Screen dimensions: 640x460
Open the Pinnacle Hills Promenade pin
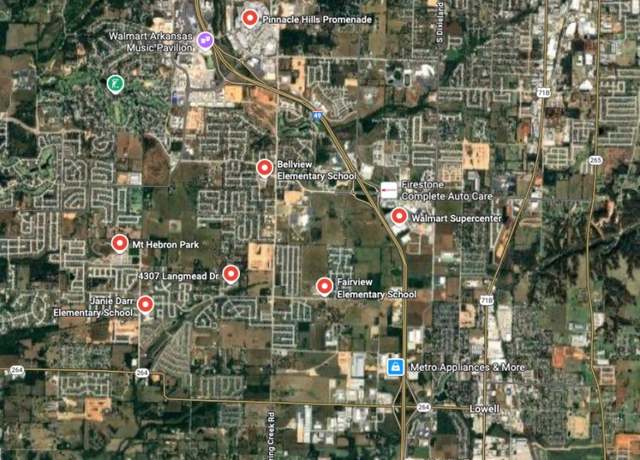point(250,18)
